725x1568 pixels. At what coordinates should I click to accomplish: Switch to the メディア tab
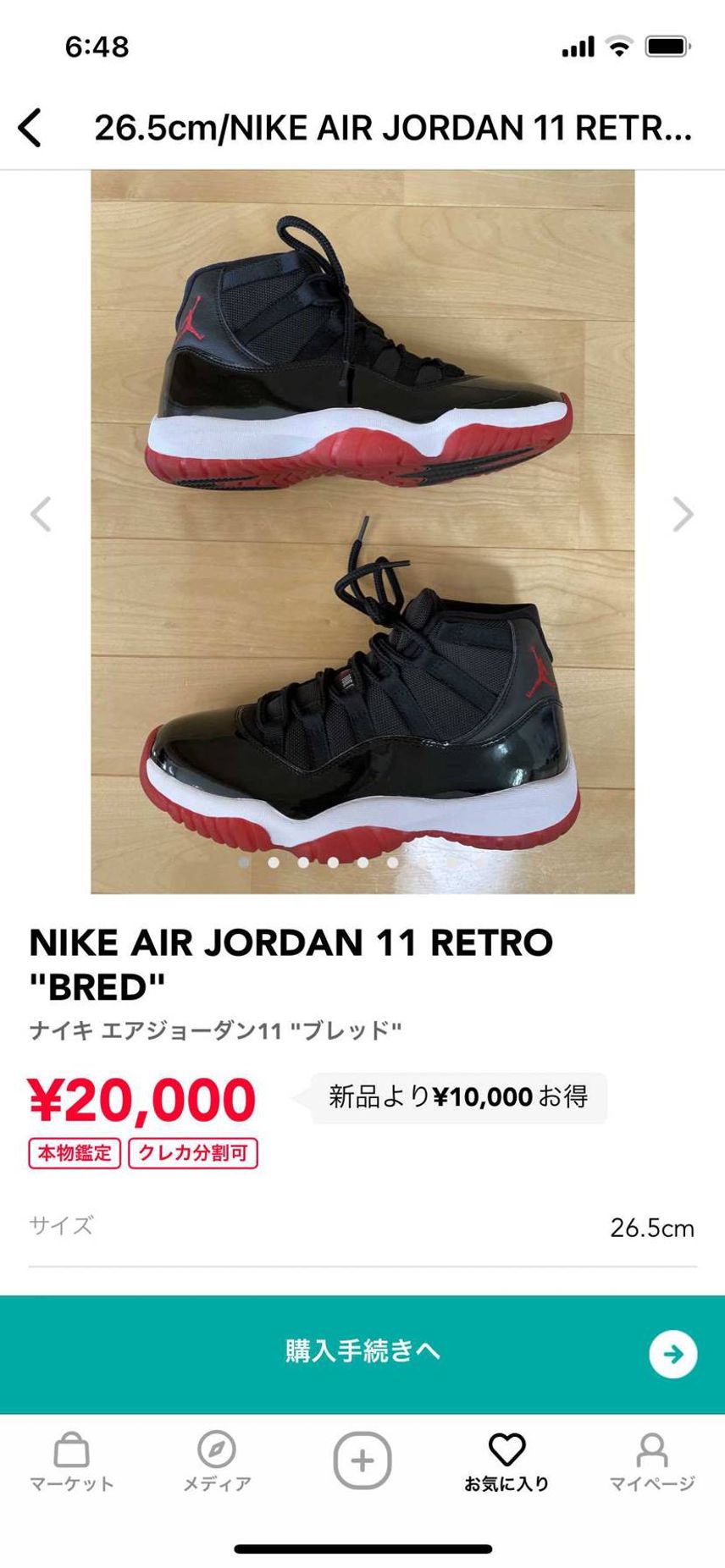pos(217,1462)
